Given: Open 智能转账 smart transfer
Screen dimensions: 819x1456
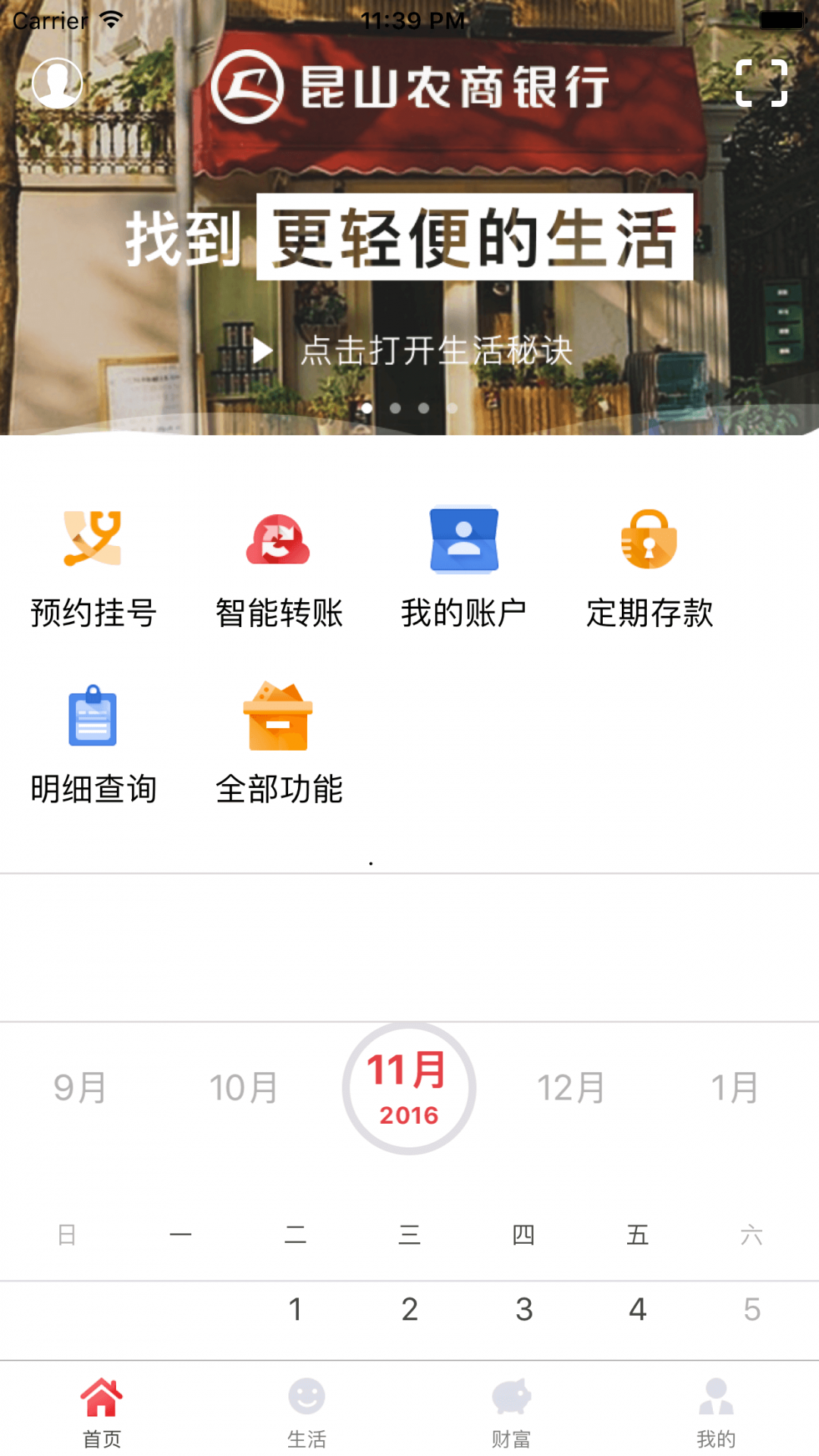Looking at the screenshot, I should [x=278, y=569].
